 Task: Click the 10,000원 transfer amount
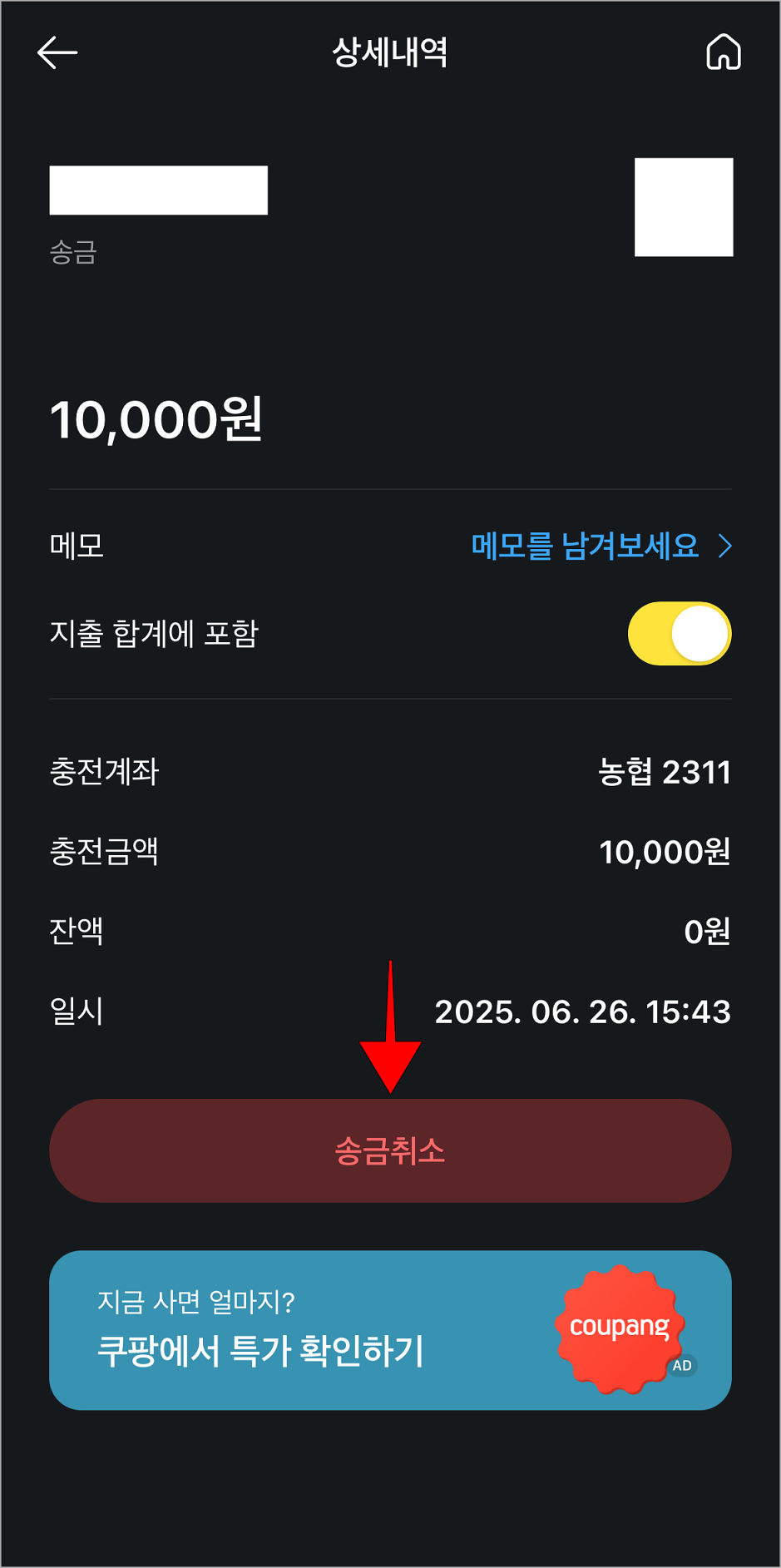coord(155,422)
